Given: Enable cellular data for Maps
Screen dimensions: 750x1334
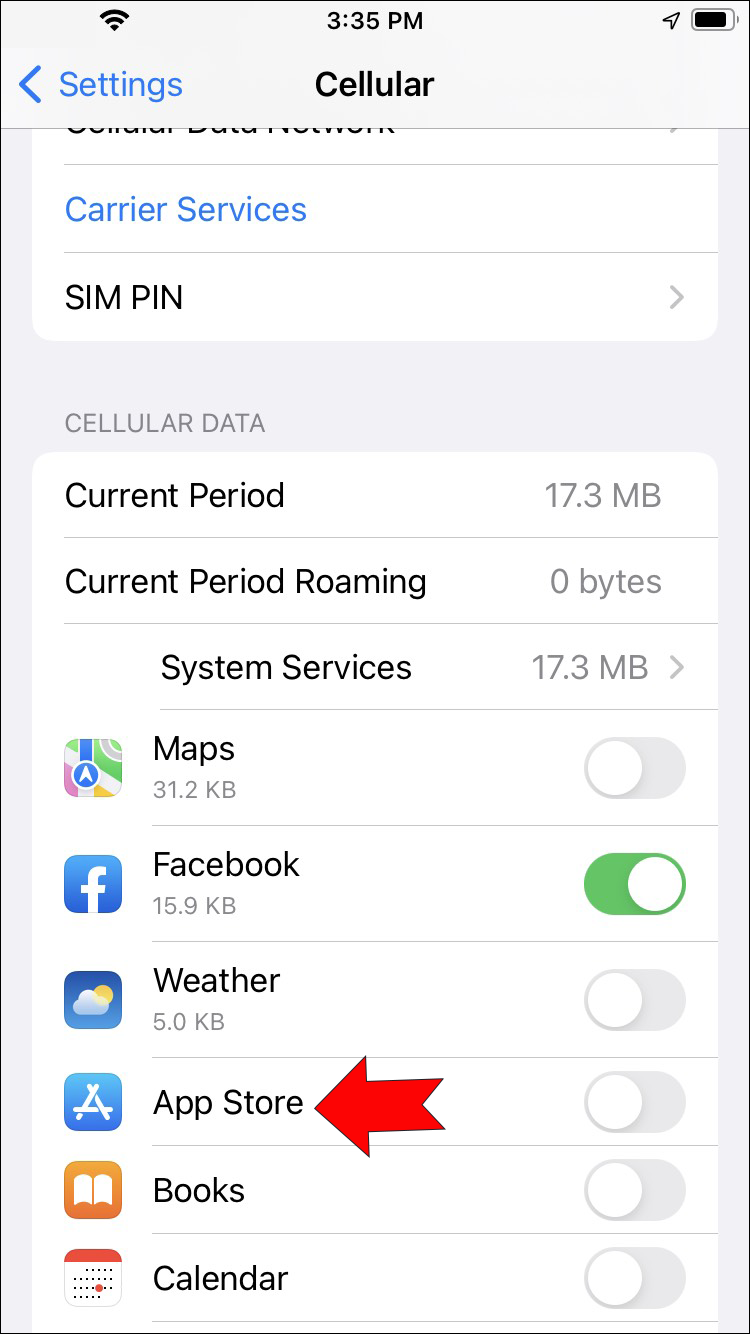Looking at the screenshot, I should (x=634, y=769).
